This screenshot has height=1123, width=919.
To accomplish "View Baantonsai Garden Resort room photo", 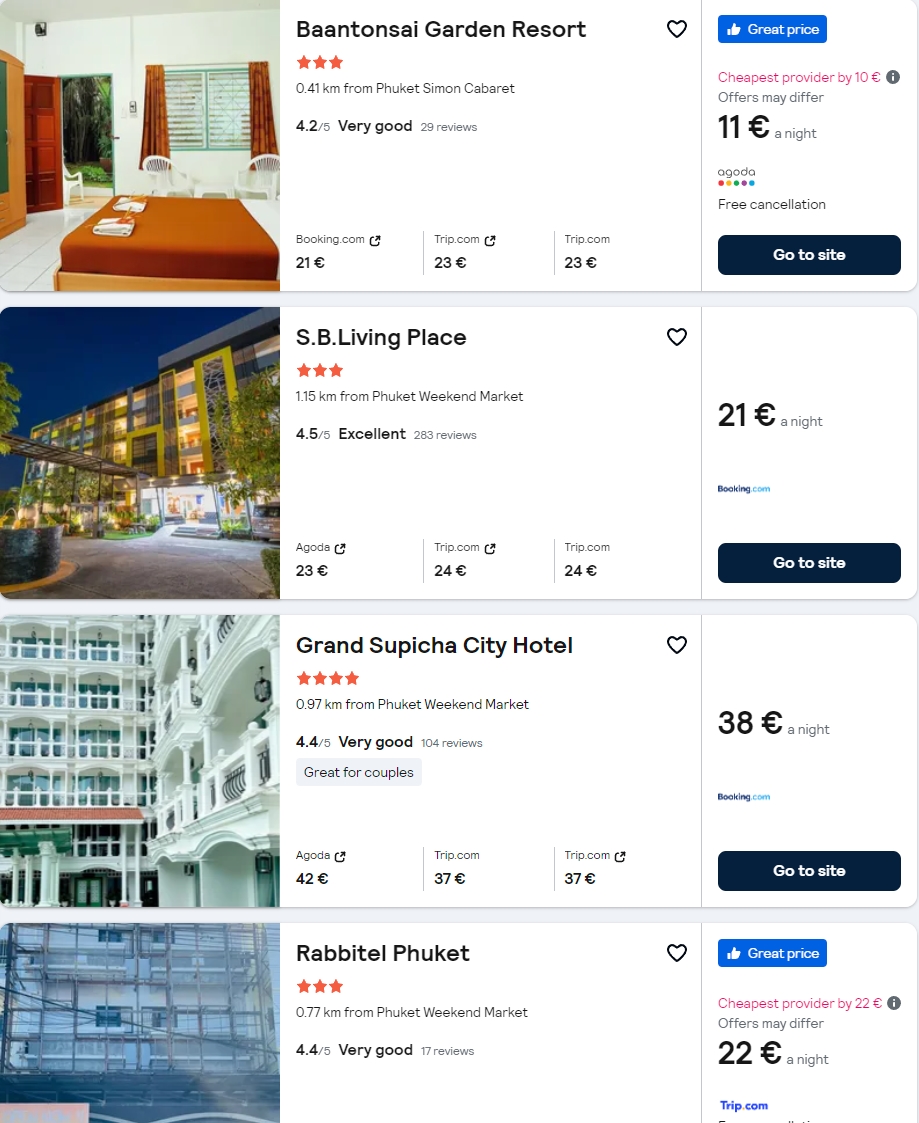I will point(140,146).
